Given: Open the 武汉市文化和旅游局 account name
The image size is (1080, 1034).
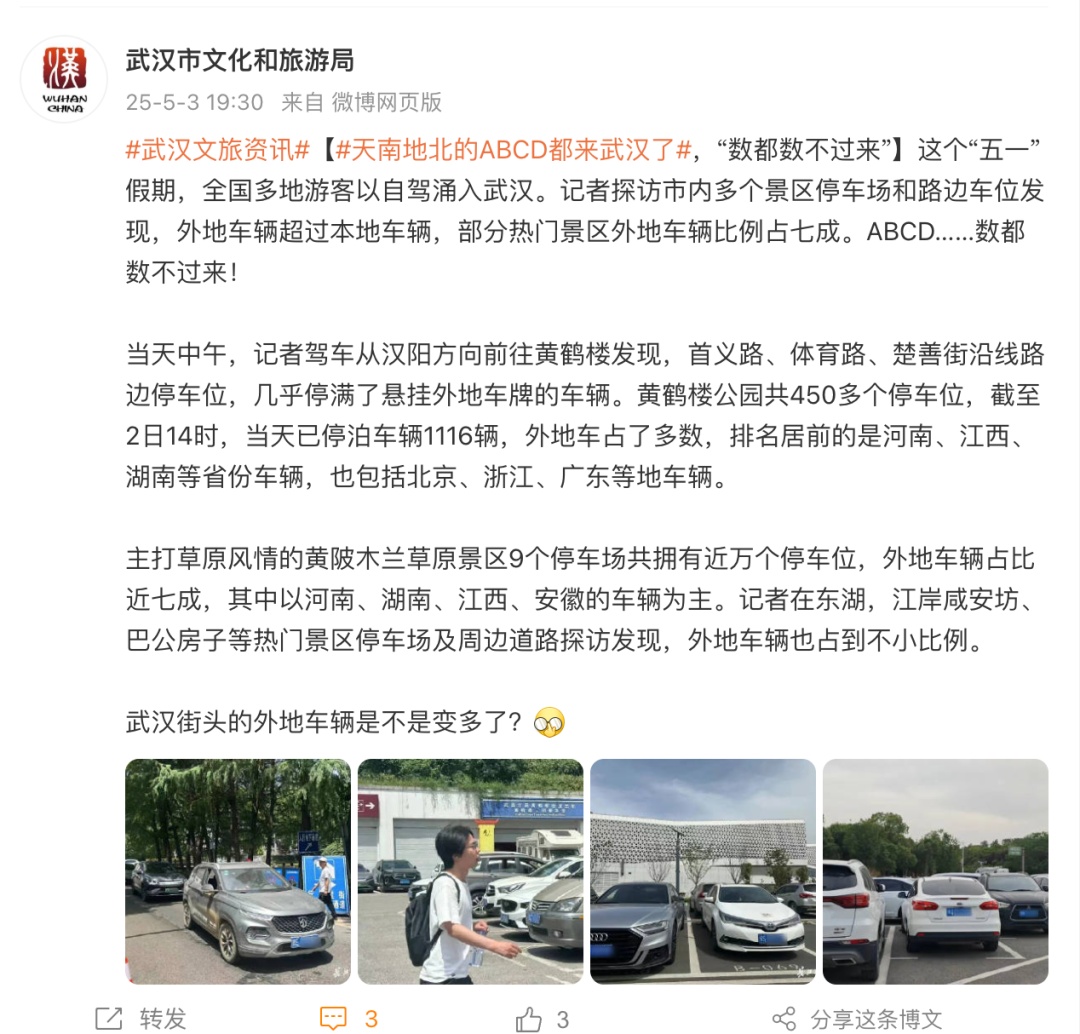Looking at the screenshot, I should click(239, 61).
